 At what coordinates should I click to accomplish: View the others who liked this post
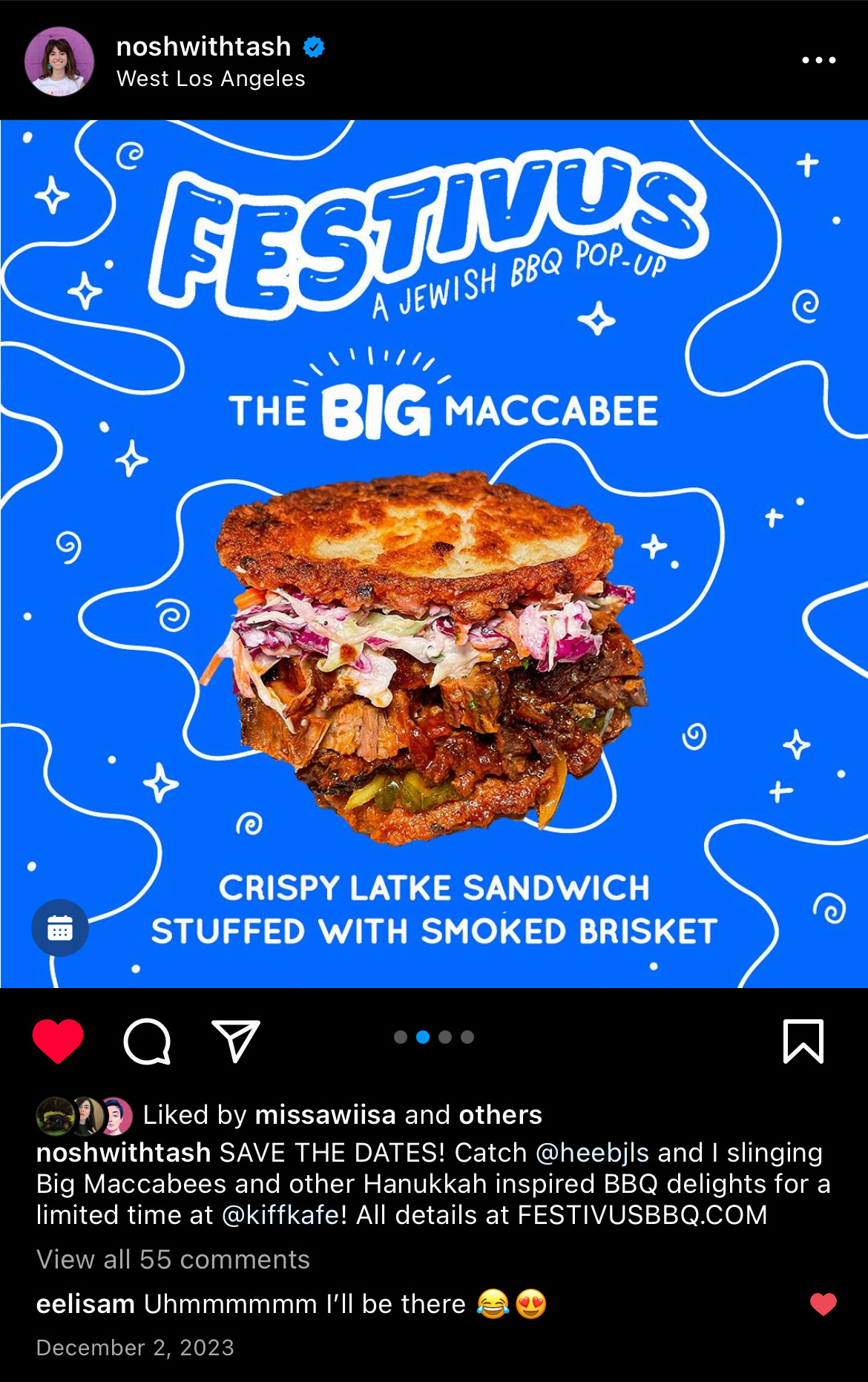[500, 1115]
